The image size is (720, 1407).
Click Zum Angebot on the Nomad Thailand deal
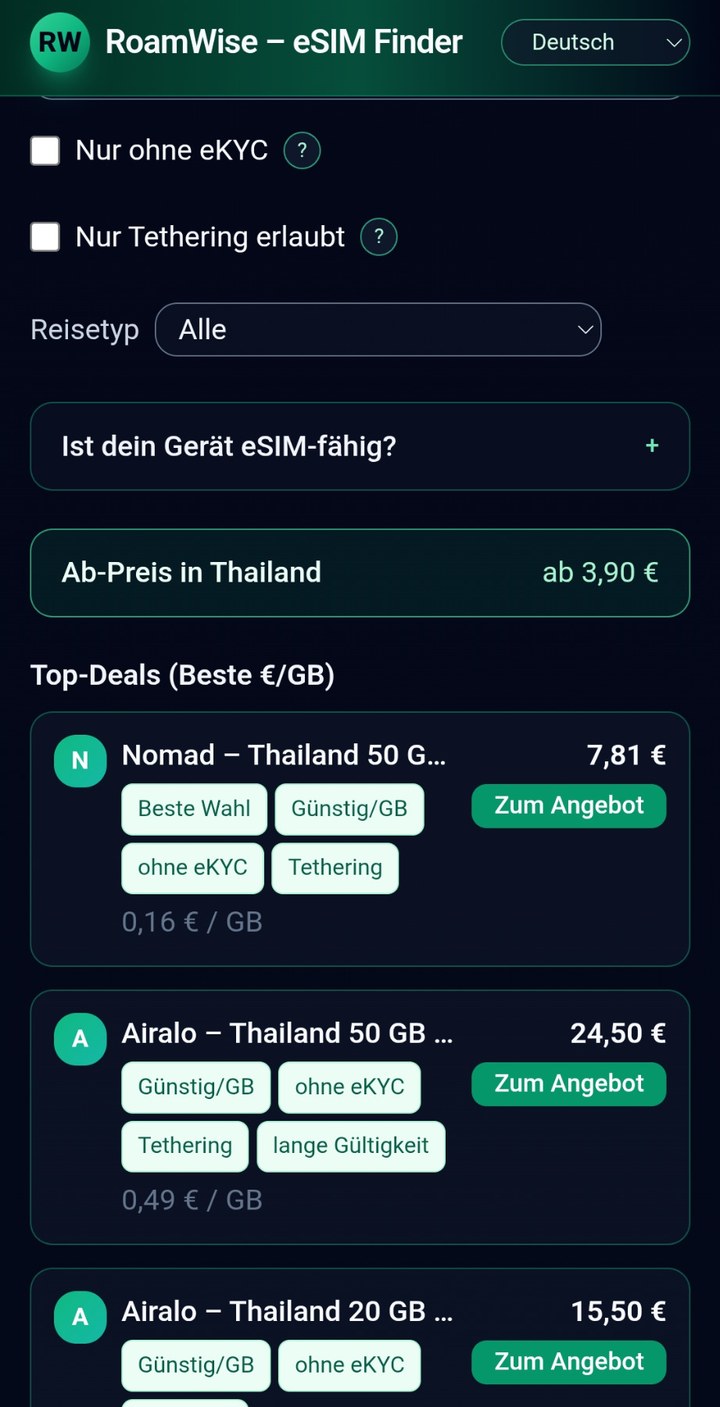tap(568, 805)
